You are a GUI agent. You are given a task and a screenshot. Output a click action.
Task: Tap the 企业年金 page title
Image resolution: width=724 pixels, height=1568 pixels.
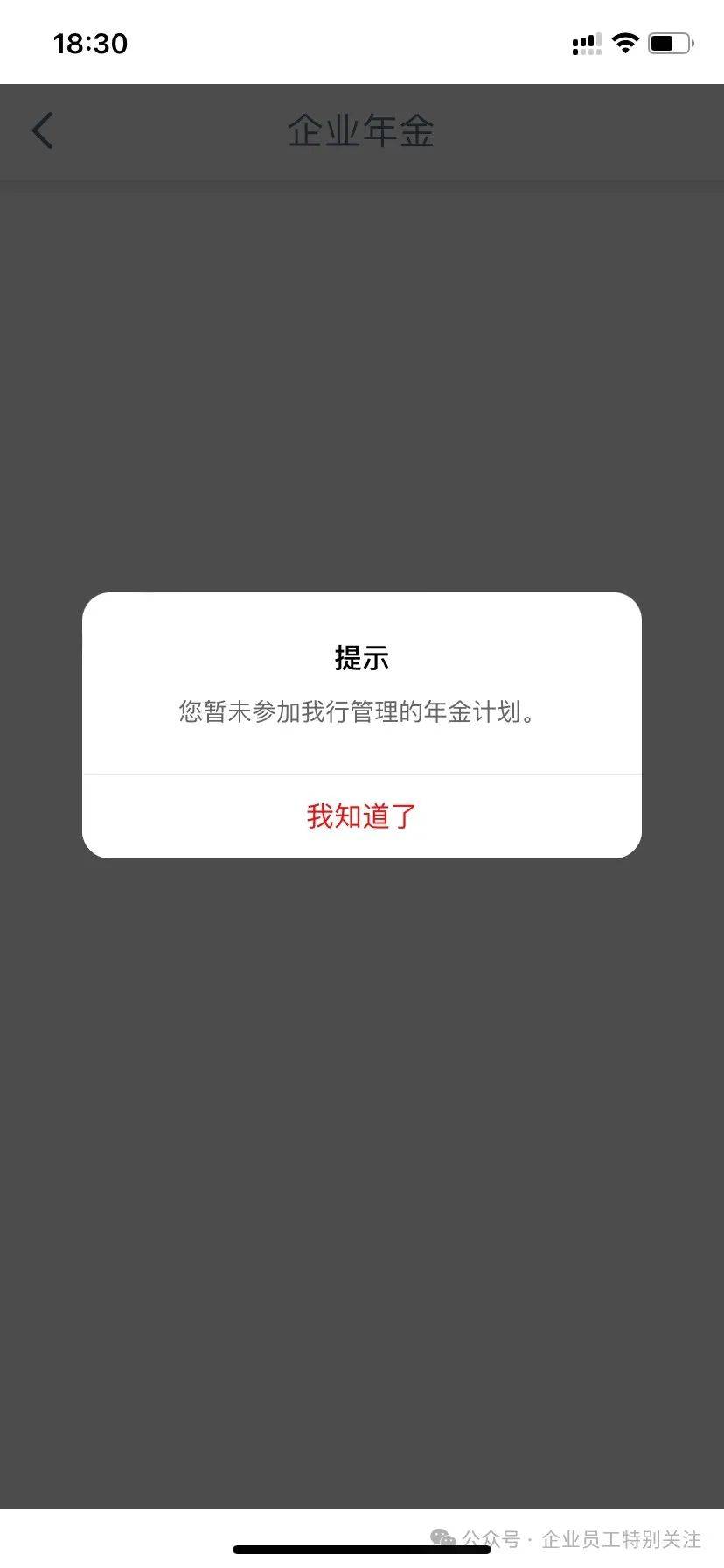tap(361, 131)
